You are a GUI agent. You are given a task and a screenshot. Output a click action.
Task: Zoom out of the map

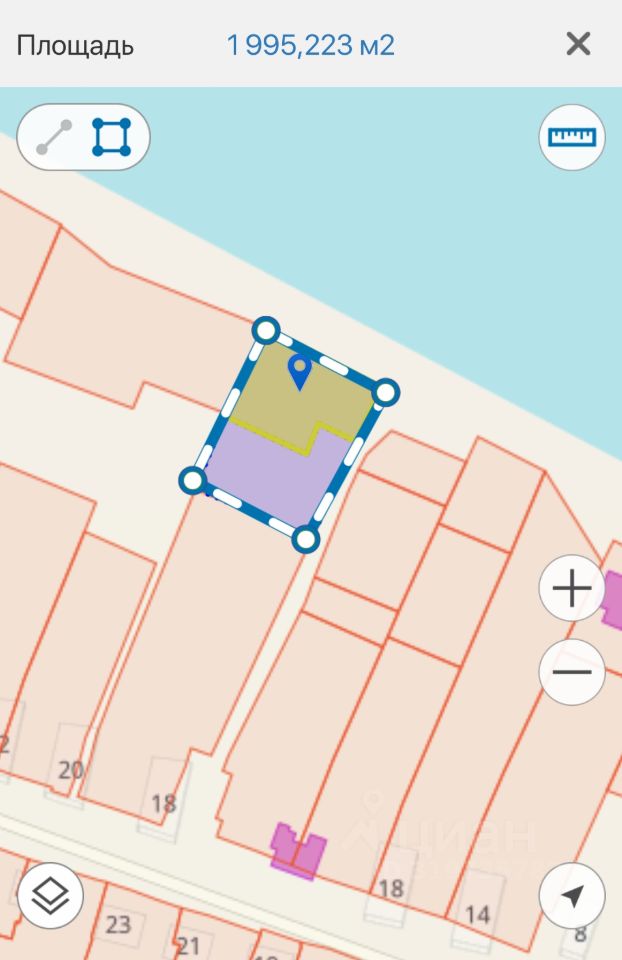coord(572,671)
